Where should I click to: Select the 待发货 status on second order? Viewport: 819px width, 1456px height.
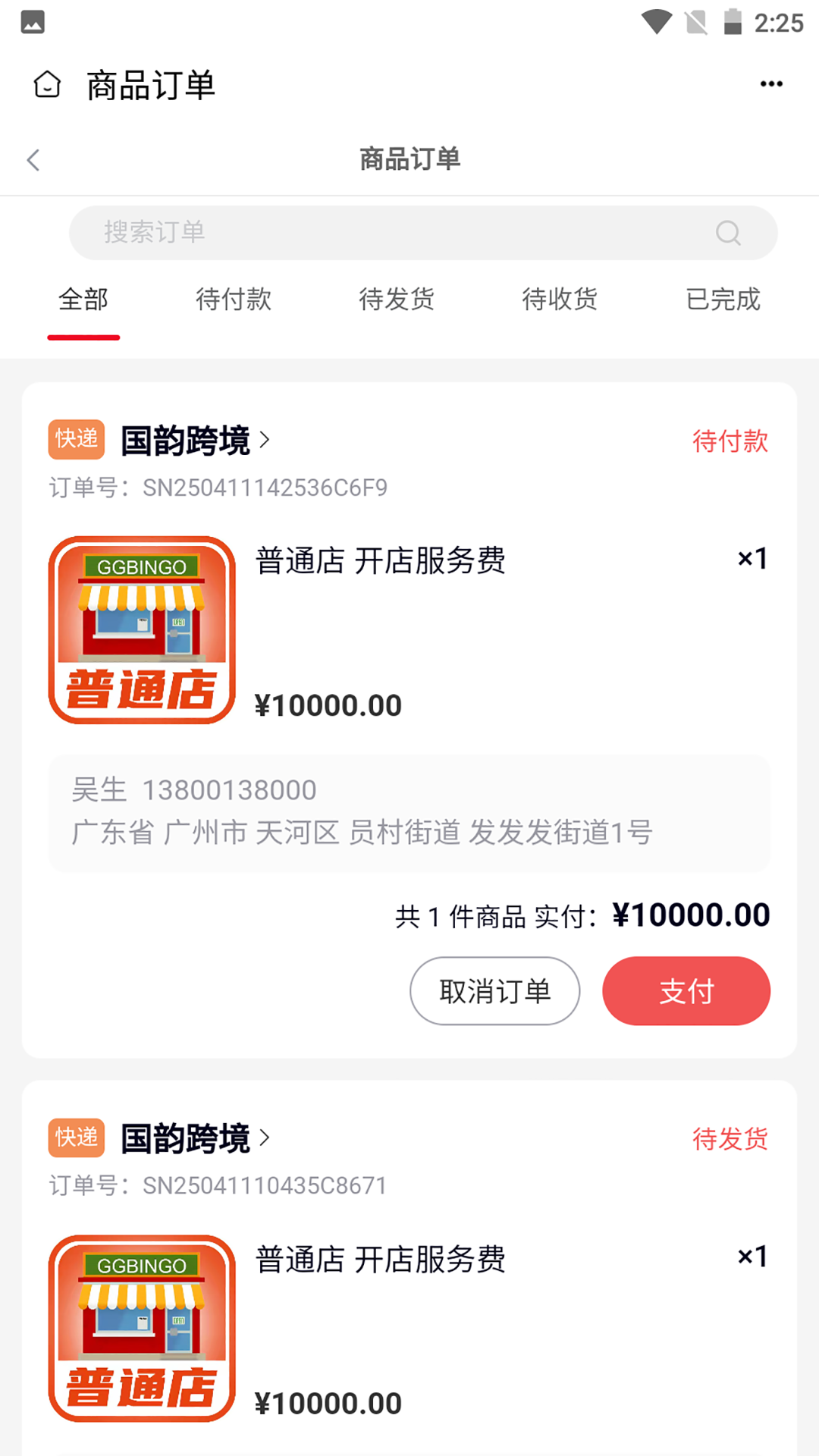tap(730, 1137)
